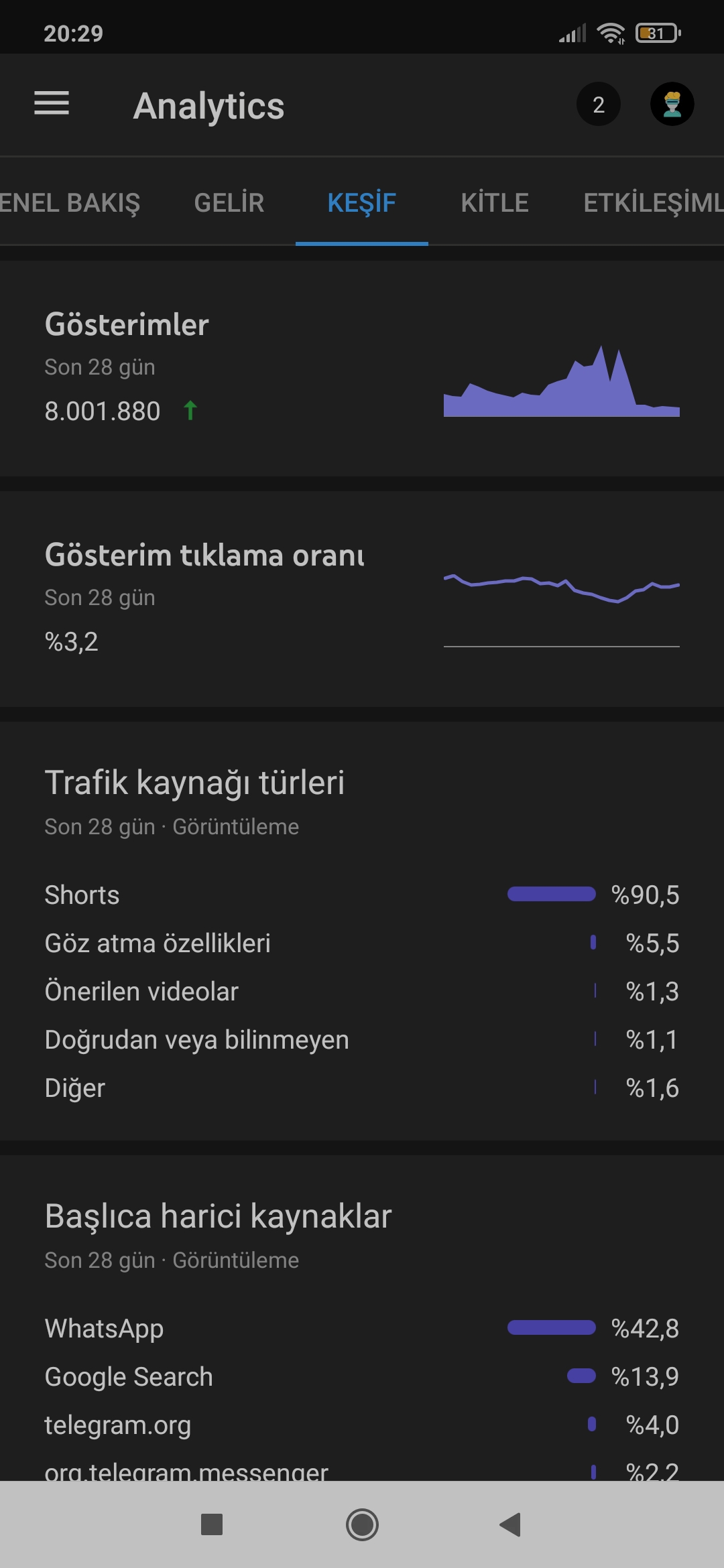Image resolution: width=724 pixels, height=1568 pixels.
Task: Switch to the Etkileşim tab
Action: (652, 202)
